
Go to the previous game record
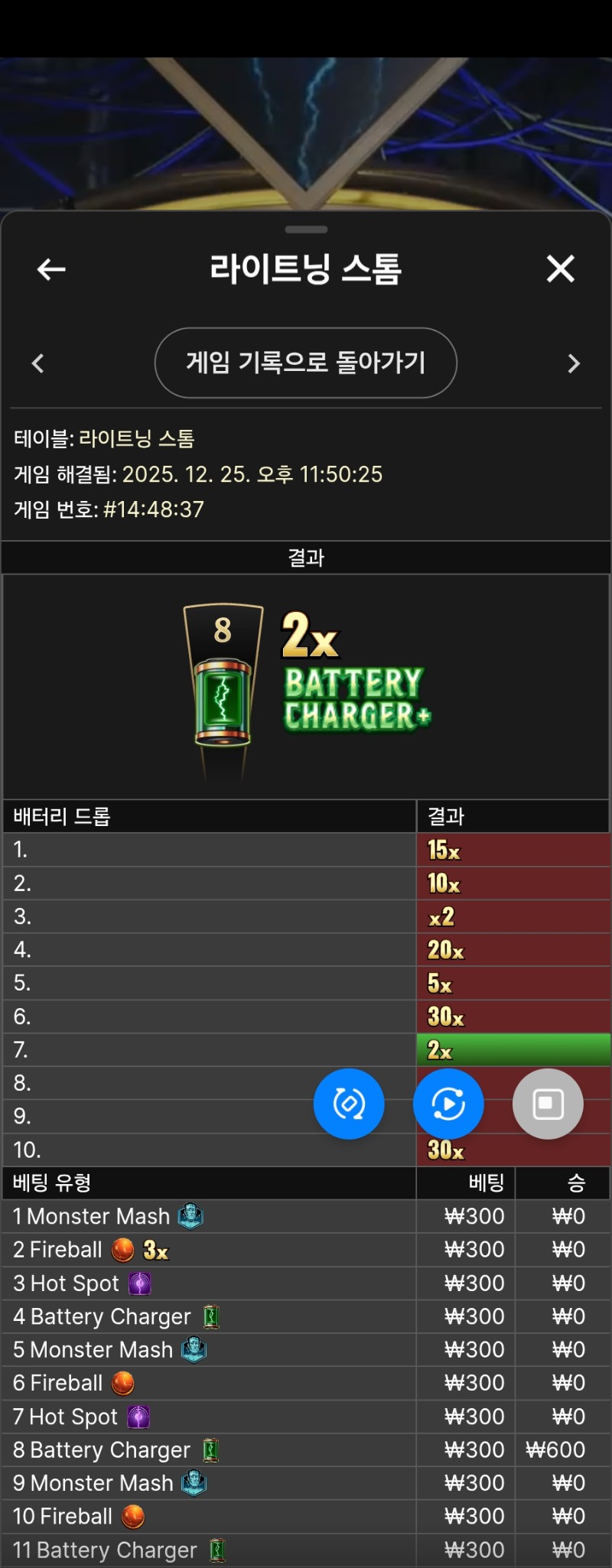pyautogui.click(x=38, y=363)
